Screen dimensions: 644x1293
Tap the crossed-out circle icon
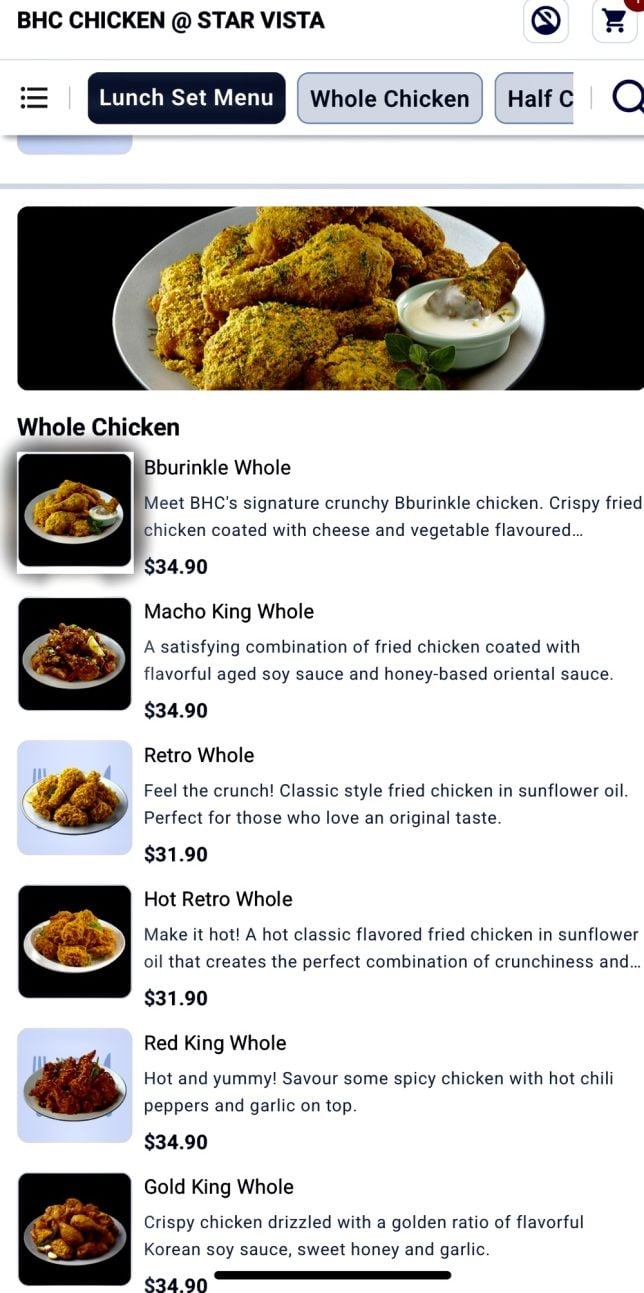(x=546, y=21)
